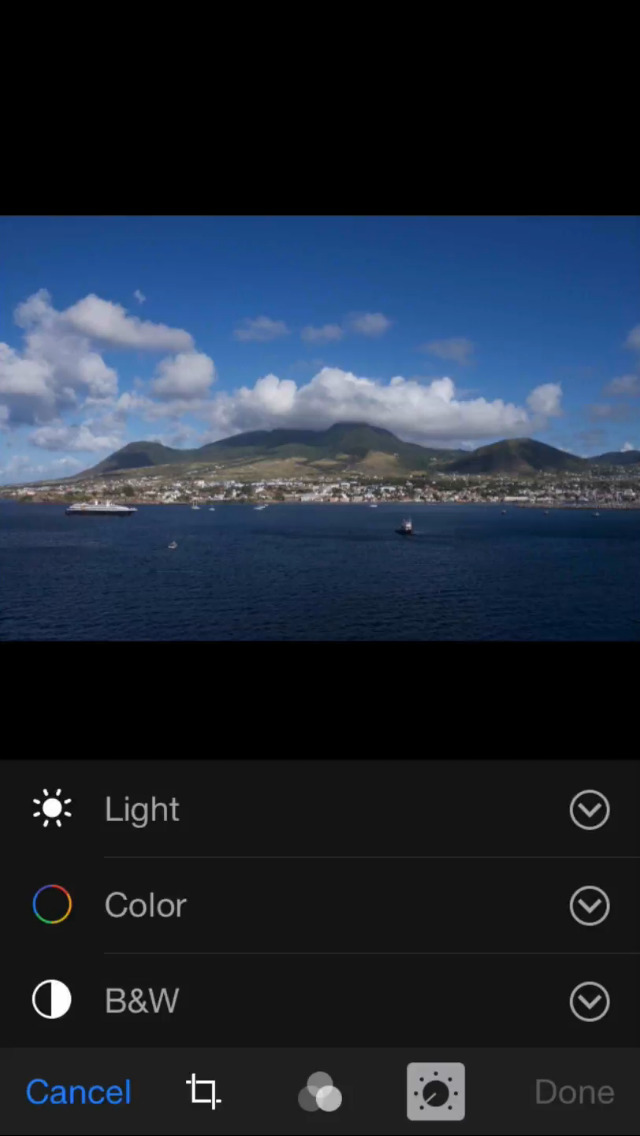Tap Done to save edits
This screenshot has width=640, height=1136.
click(574, 1092)
